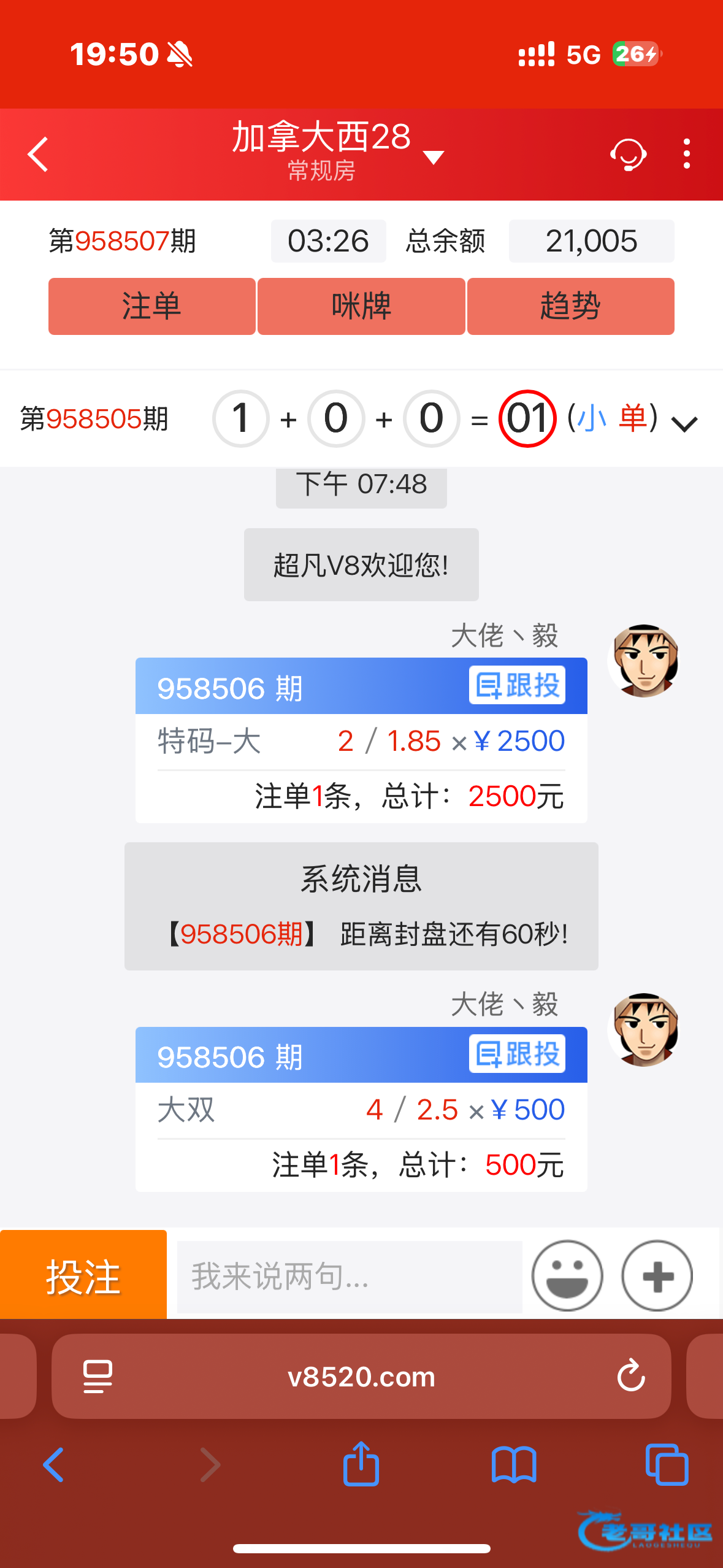Open the 加拿大西28 room dropdown
The image size is (723, 1568).
(433, 157)
